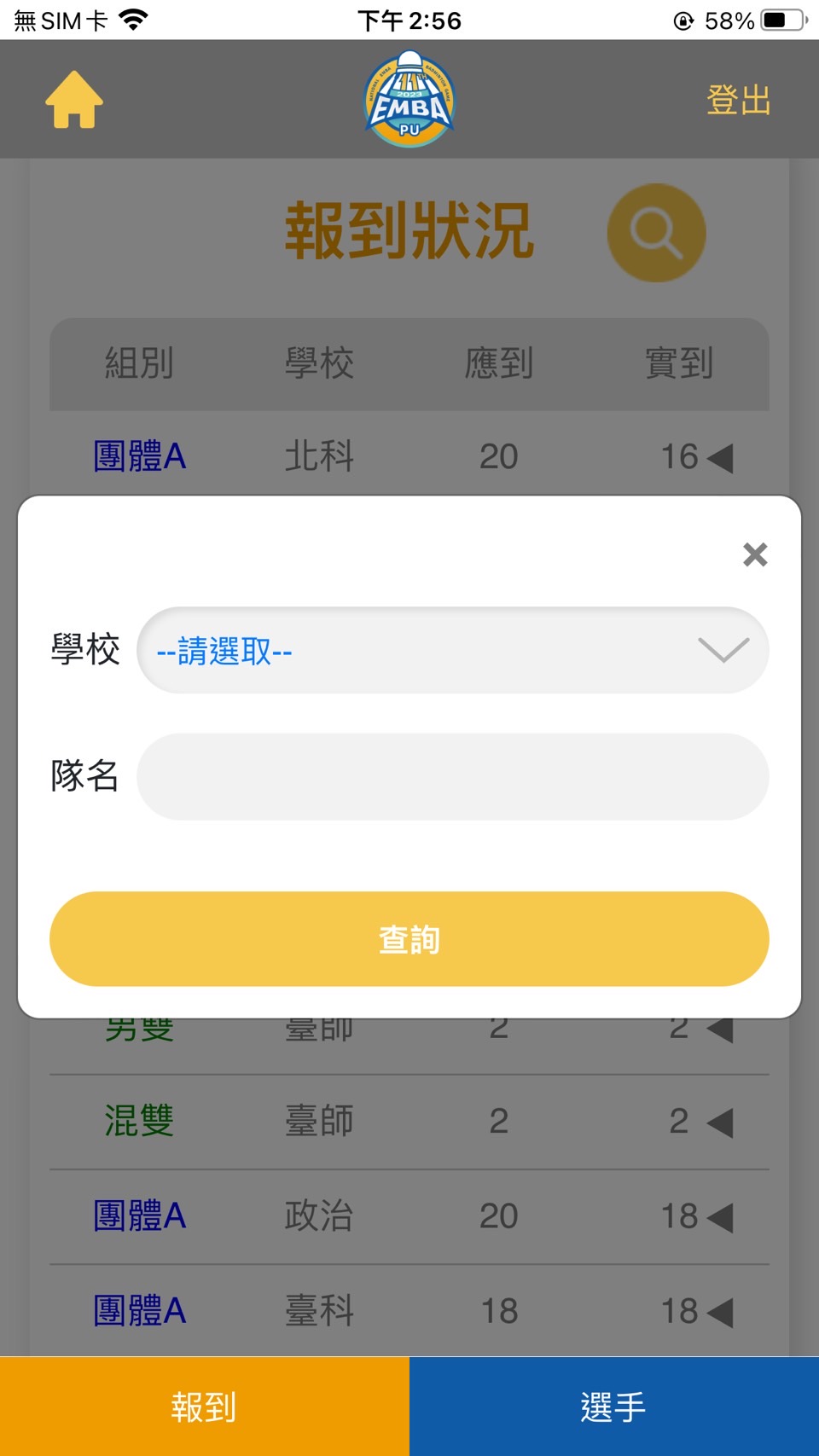Tap 登出 to log out
819x1456 pixels.
click(738, 100)
